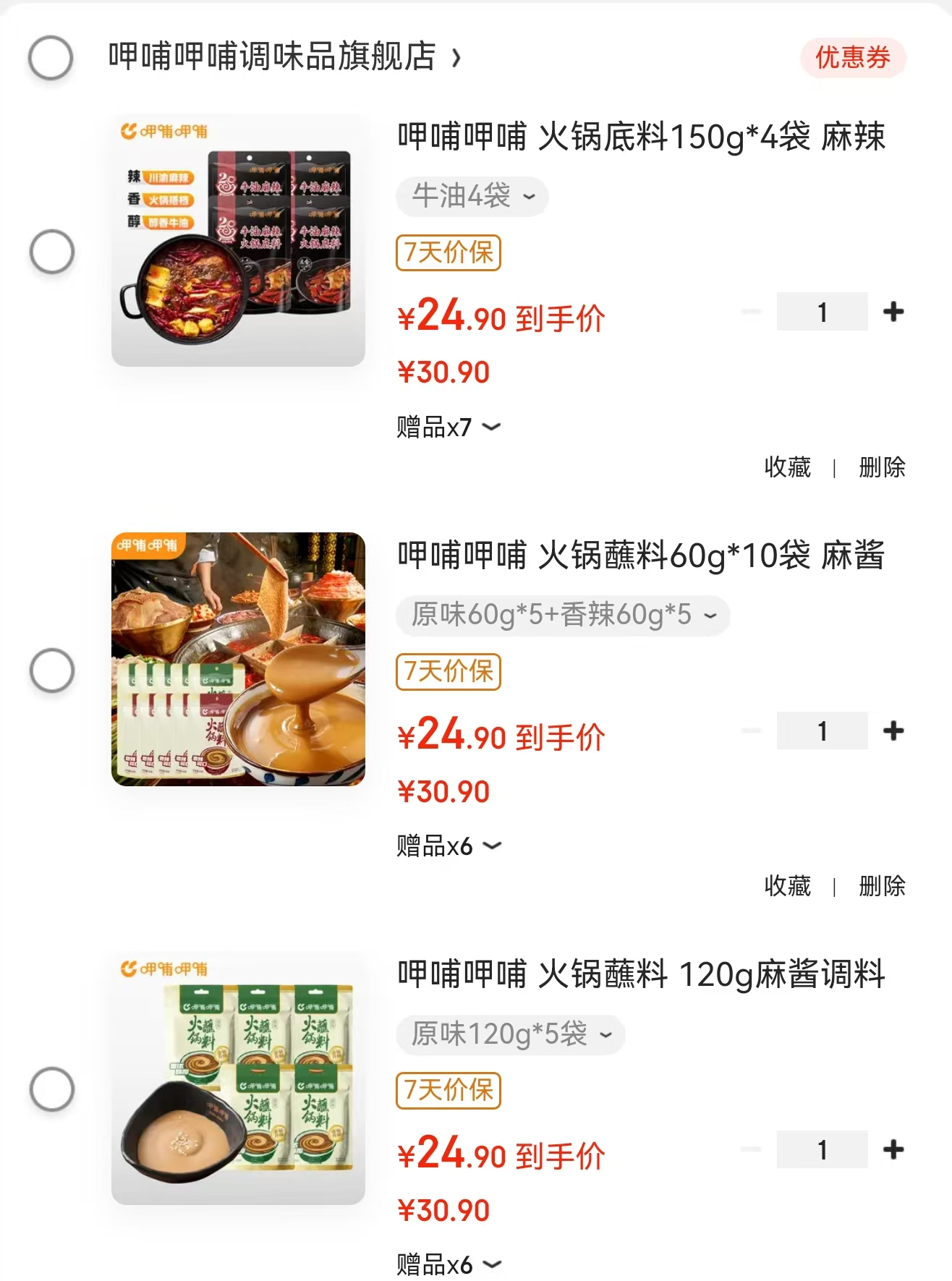Change the 原味120g*5袋 variant option
The image size is (952, 1281).
pos(510,1034)
